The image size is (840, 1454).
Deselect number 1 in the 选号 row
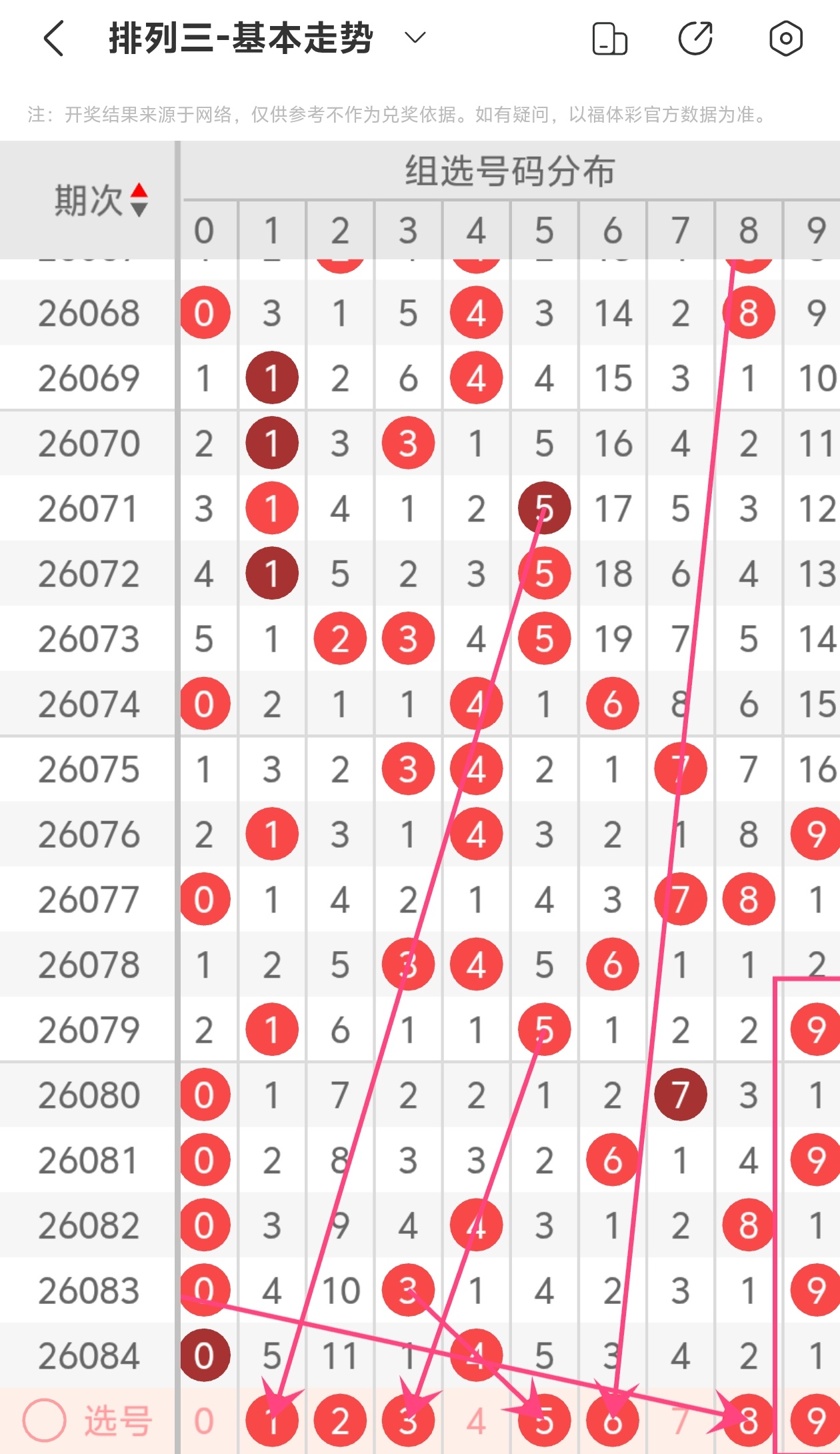coord(272,1421)
